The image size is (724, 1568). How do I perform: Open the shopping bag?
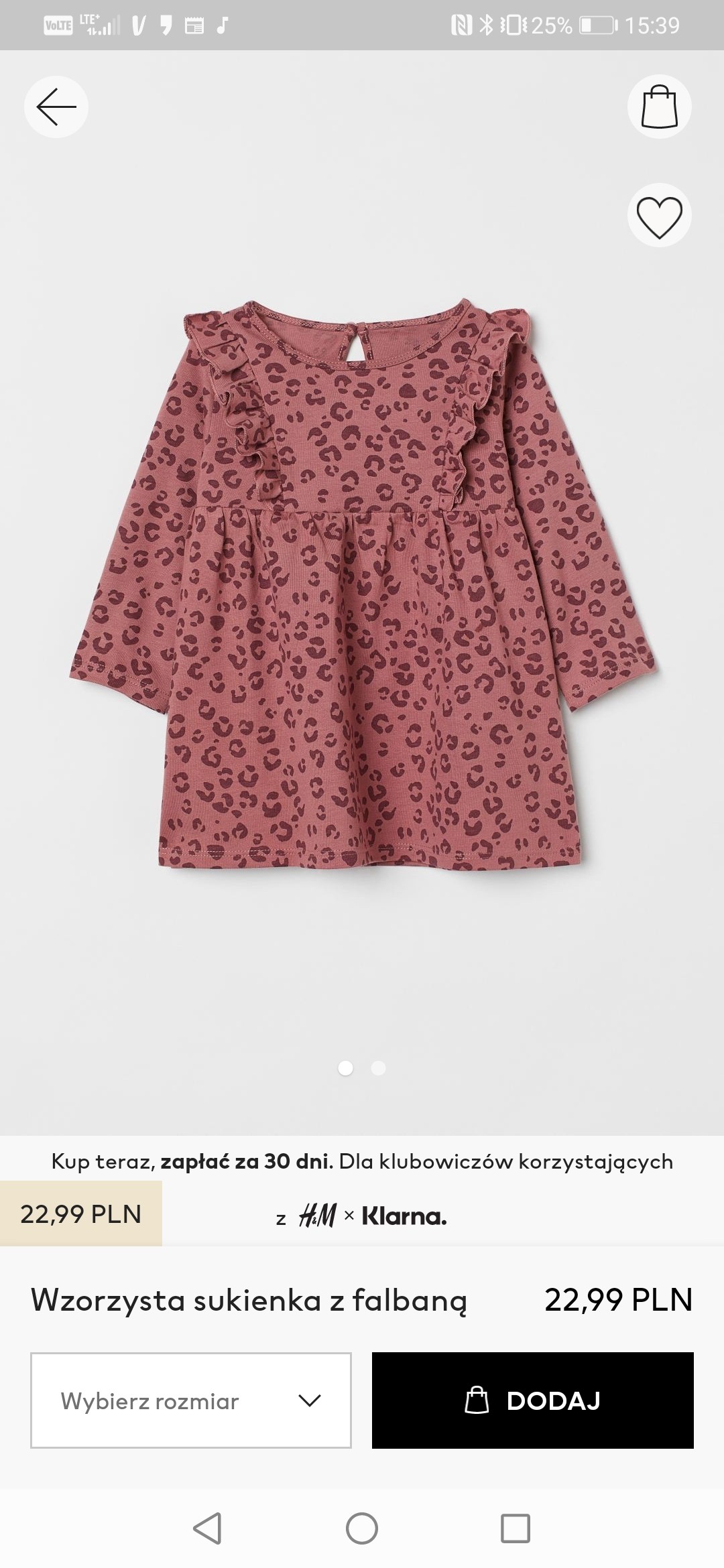(x=659, y=107)
